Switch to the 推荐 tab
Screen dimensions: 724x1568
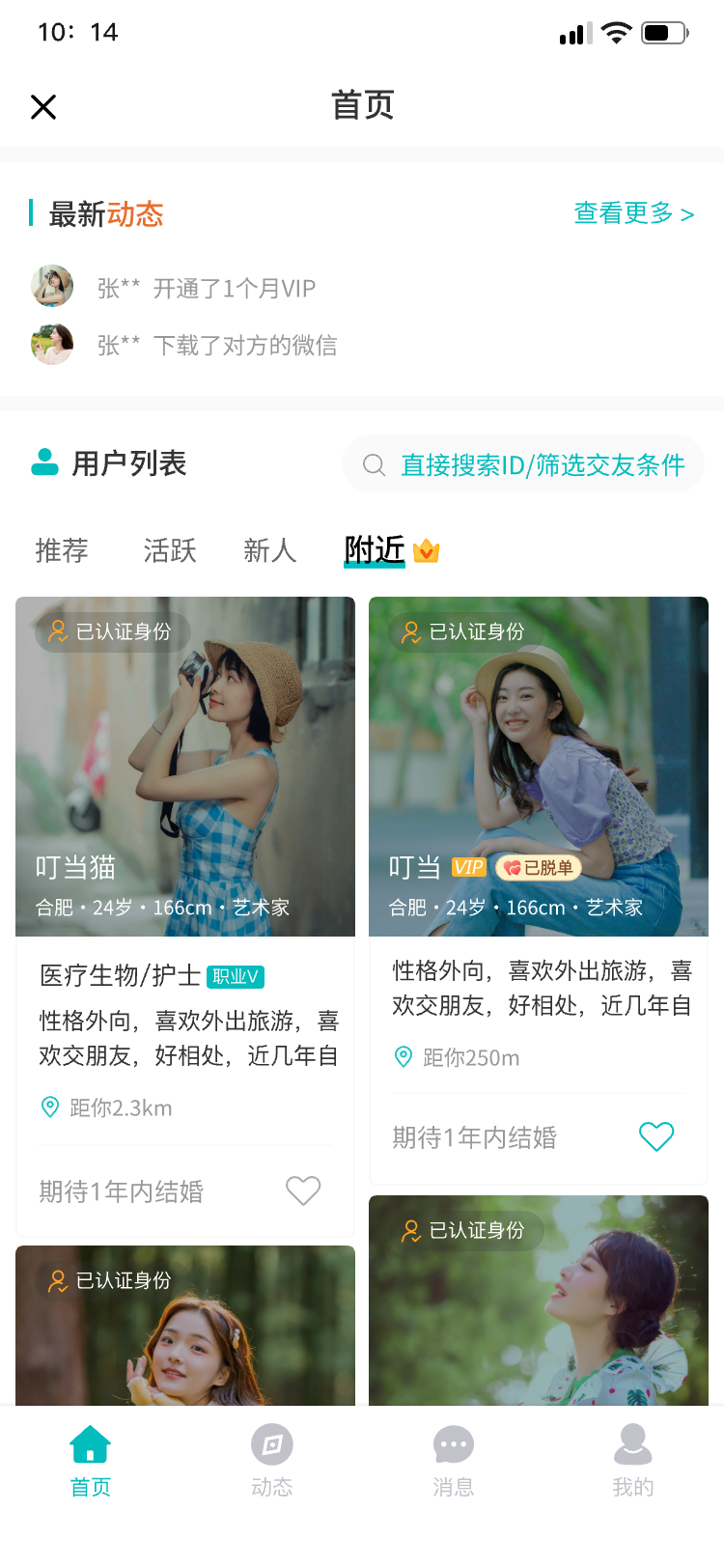point(62,550)
